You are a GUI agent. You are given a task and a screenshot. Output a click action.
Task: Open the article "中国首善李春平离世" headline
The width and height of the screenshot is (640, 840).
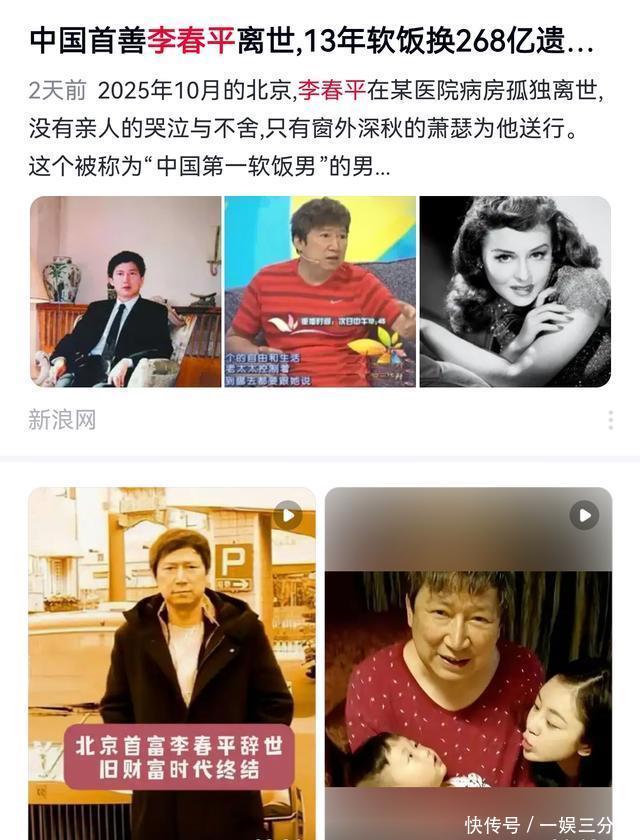click(x=310, y=41)
